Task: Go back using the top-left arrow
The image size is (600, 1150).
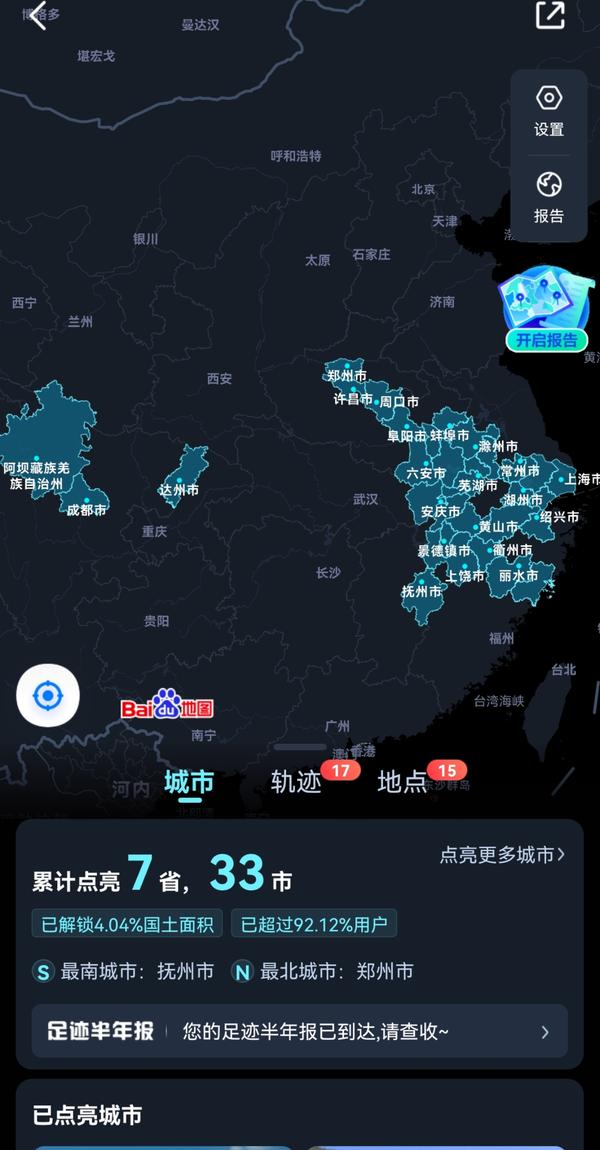Action: [x=39, y=15]
